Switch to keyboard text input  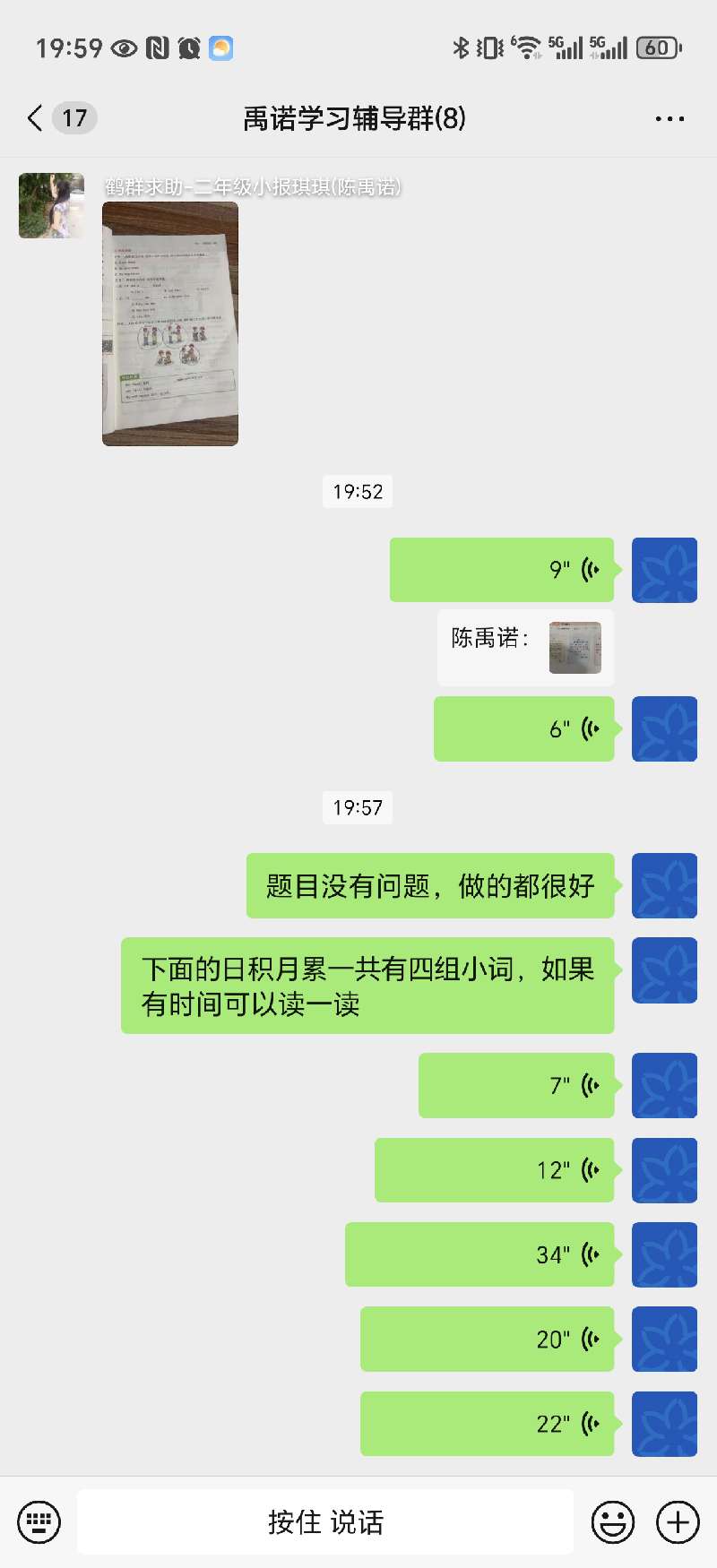pos(39,1521)
